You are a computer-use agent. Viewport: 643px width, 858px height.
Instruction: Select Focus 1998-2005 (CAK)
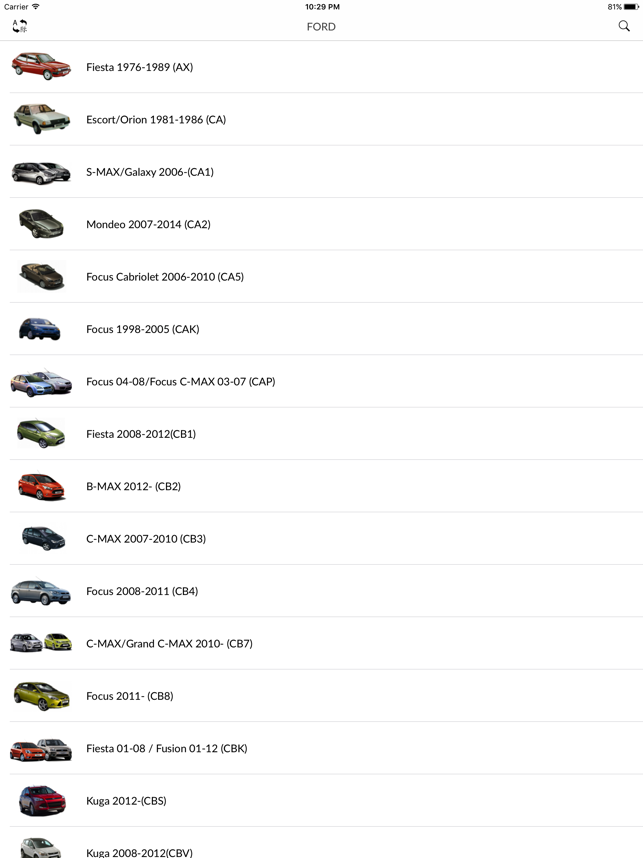pos(142,329)
